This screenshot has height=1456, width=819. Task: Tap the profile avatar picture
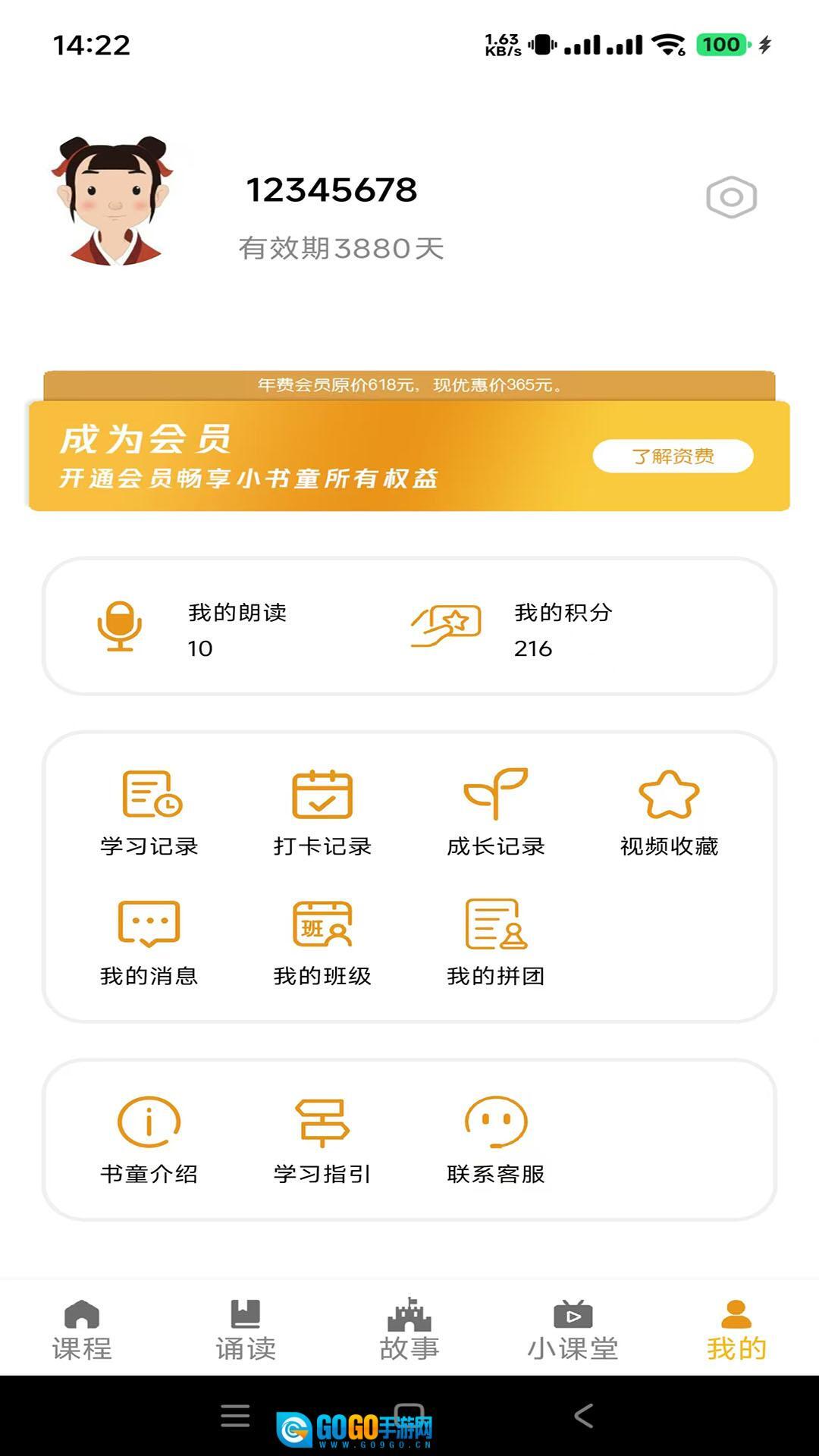tap(114, 201)
